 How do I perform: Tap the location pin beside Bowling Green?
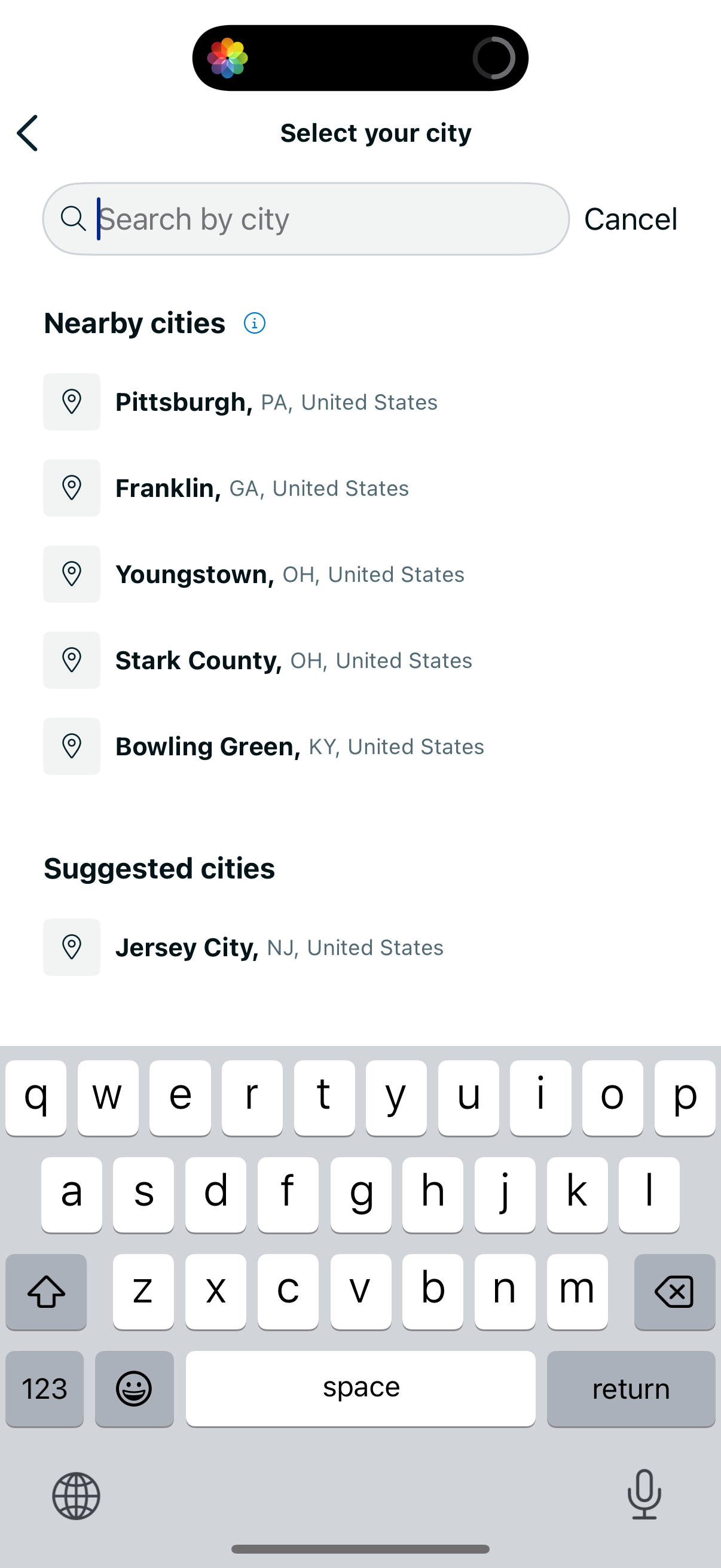pos(71,746)
